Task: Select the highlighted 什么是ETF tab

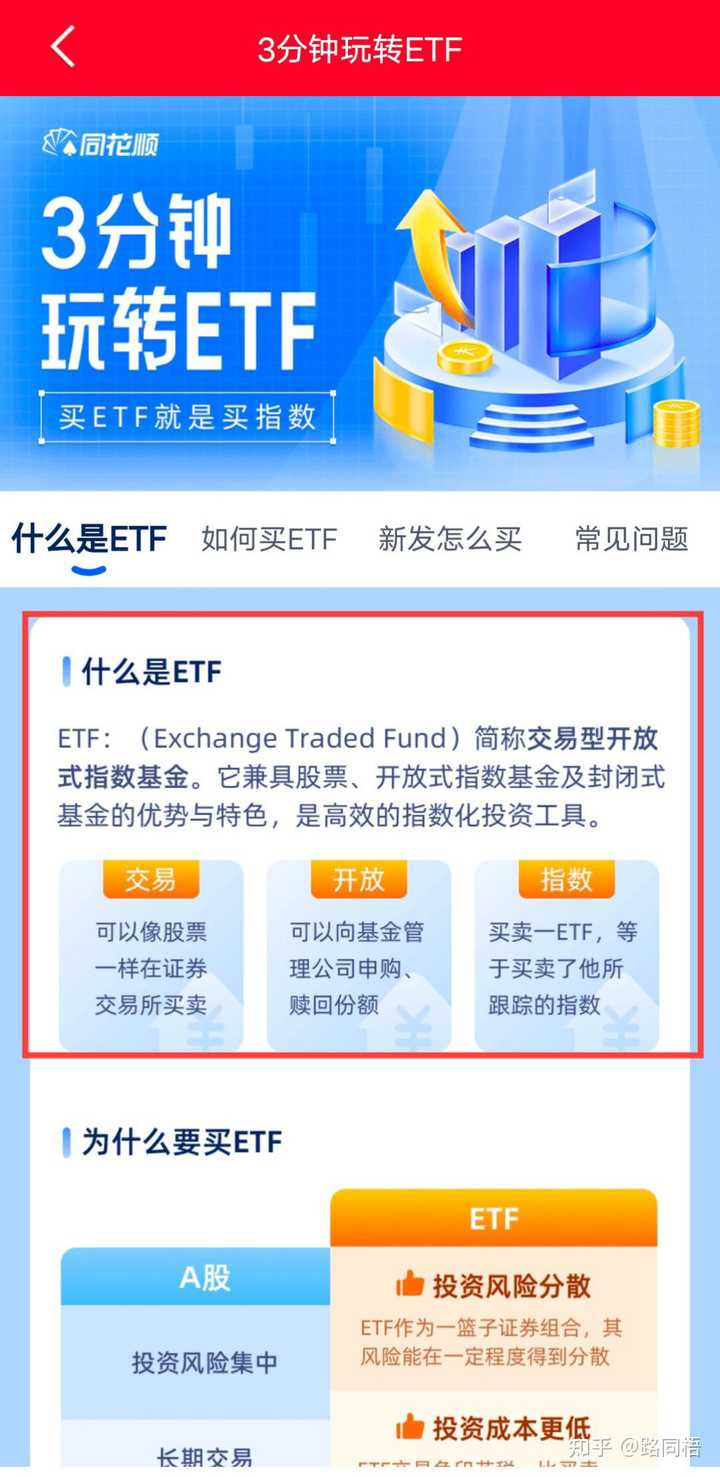Action: click(x=87, y=539)
